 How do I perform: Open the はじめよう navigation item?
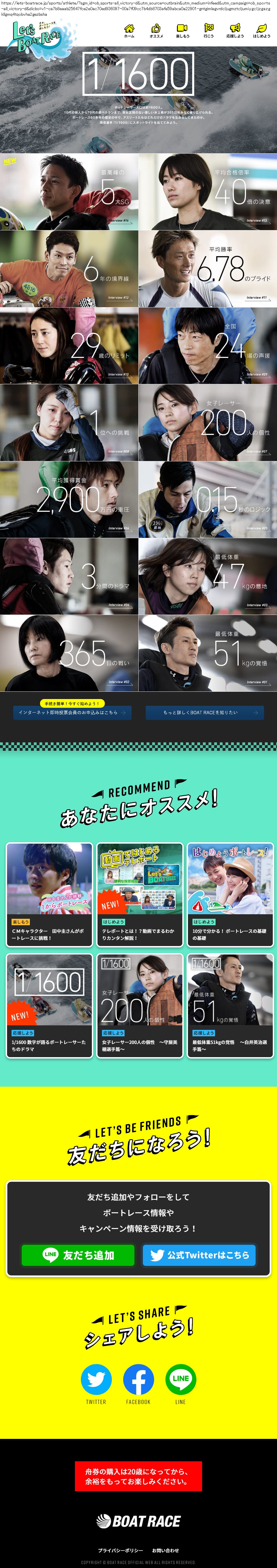click(x=261, y=30)
